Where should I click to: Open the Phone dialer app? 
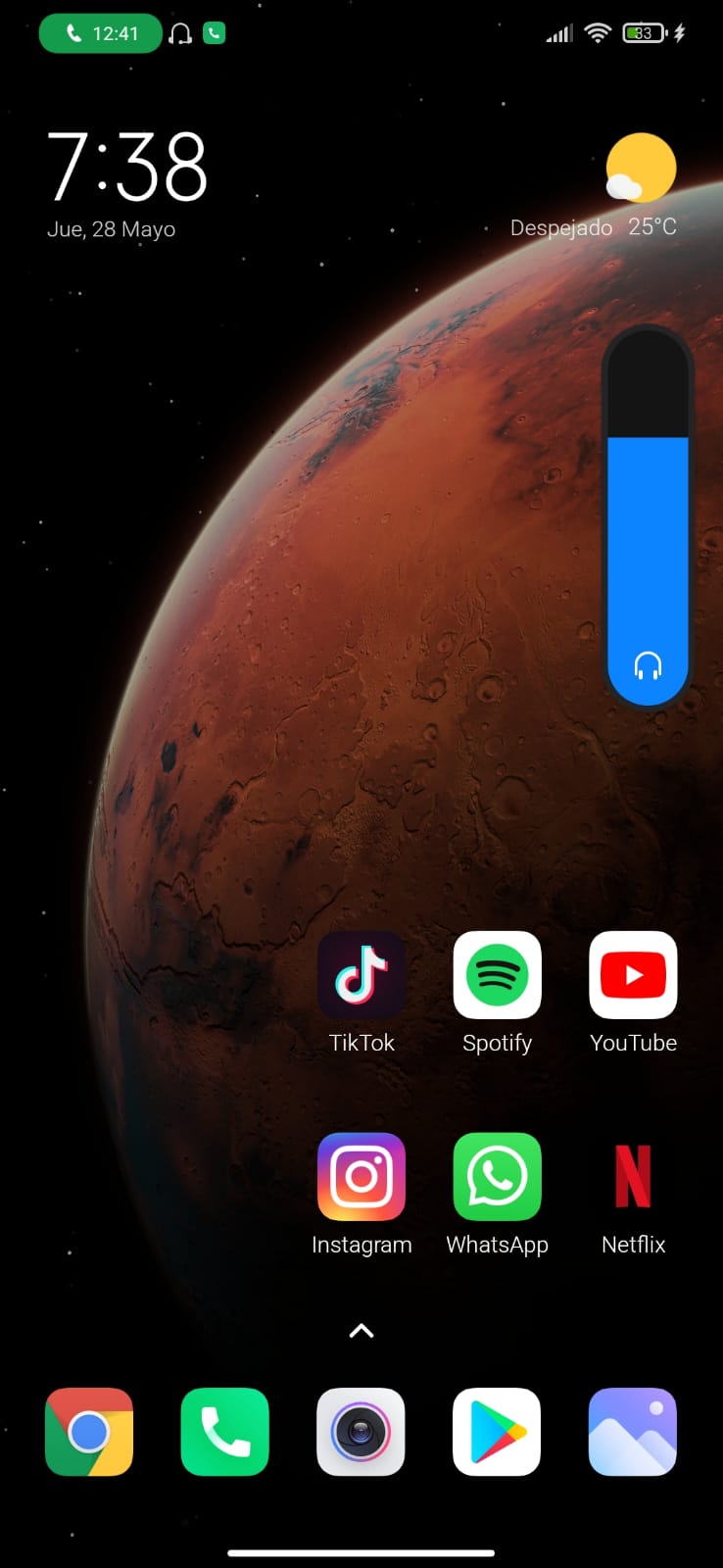pos(225,1432)
